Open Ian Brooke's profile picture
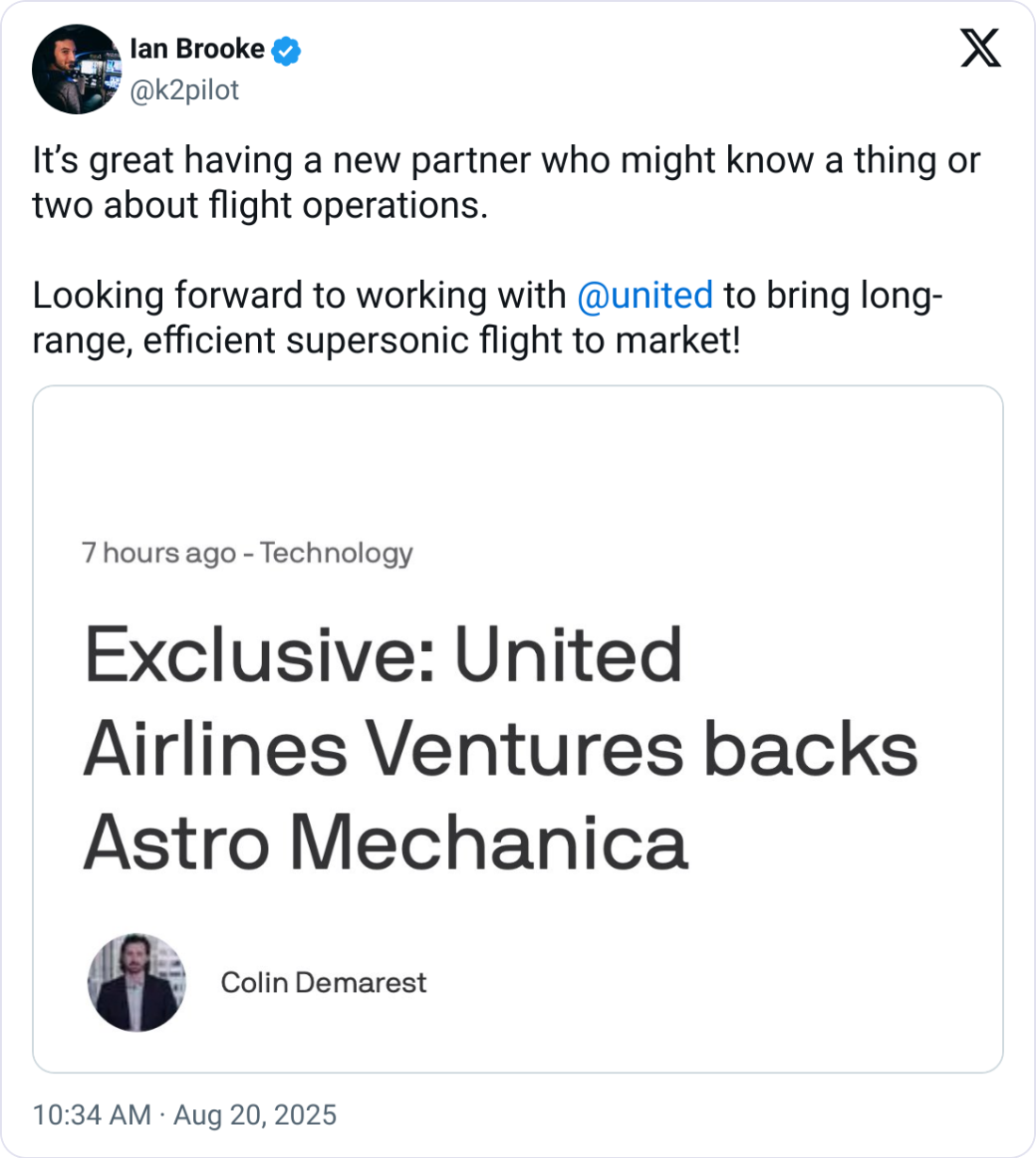 [76, 69]
